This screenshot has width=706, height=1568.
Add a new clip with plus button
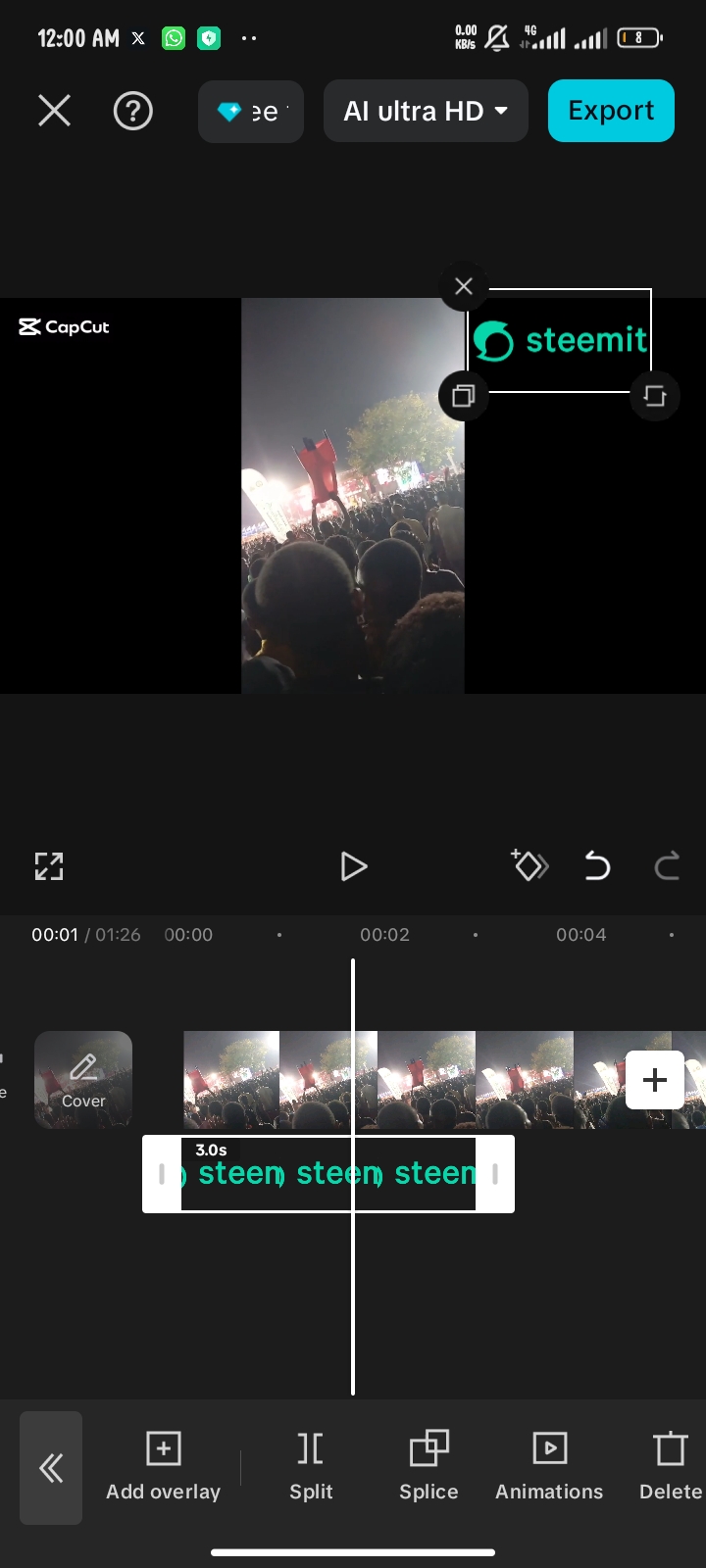point(654,1080)
